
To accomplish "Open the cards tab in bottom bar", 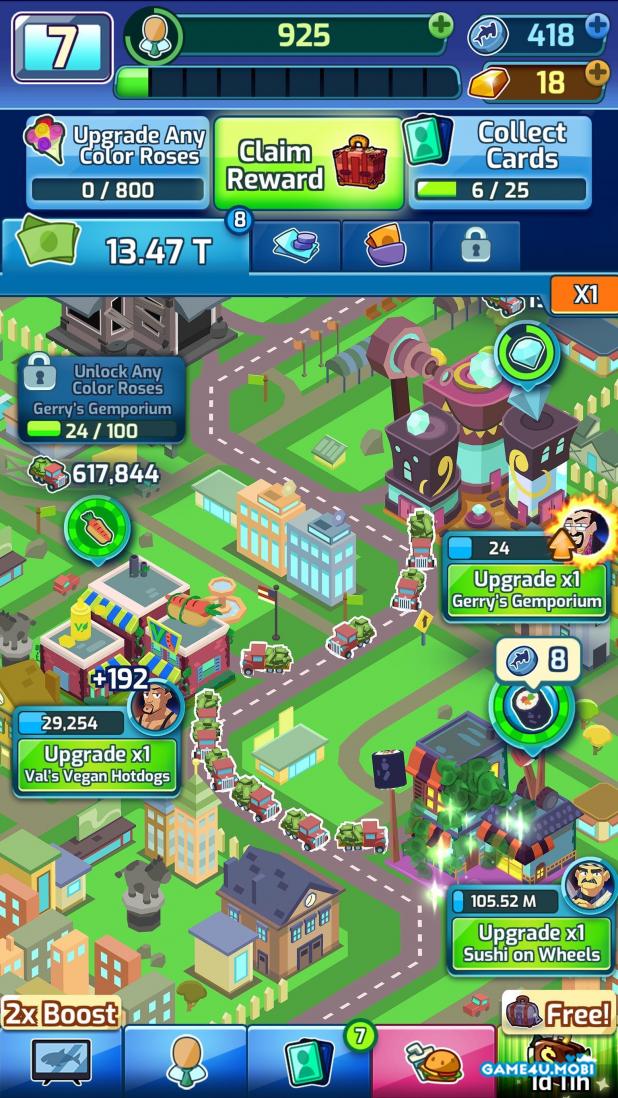I will click(309, 1060).
